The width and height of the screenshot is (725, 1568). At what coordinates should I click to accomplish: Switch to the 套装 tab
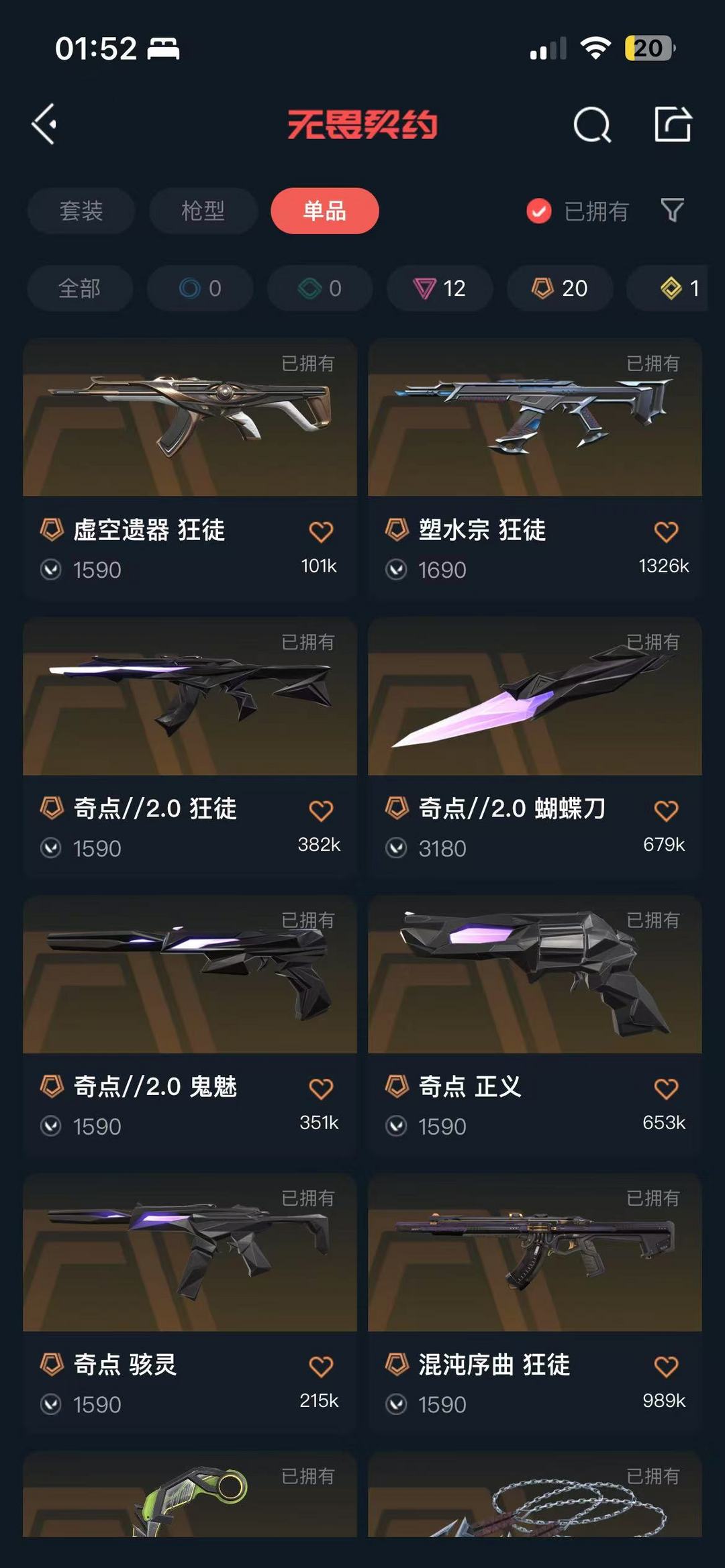pyautogui.click(x=81, y=211)
